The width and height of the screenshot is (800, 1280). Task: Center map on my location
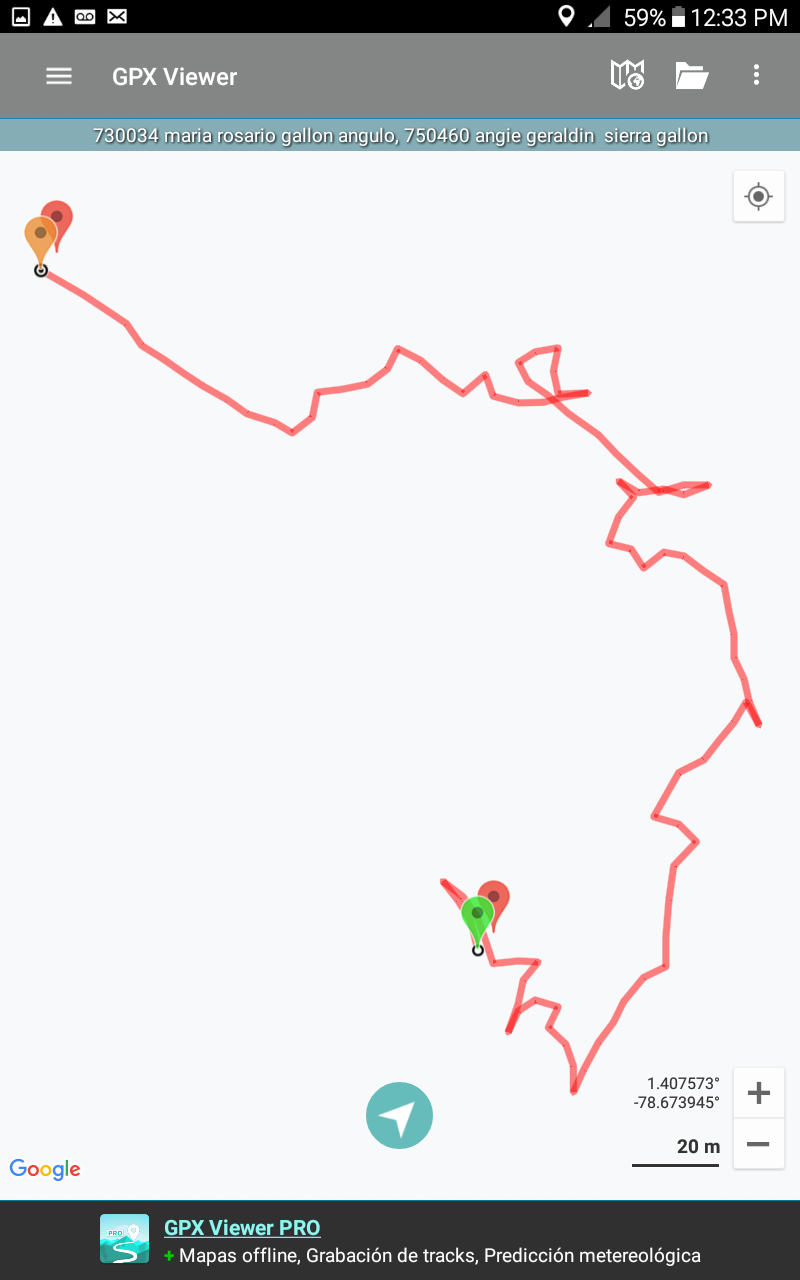[x=758, y=196]
